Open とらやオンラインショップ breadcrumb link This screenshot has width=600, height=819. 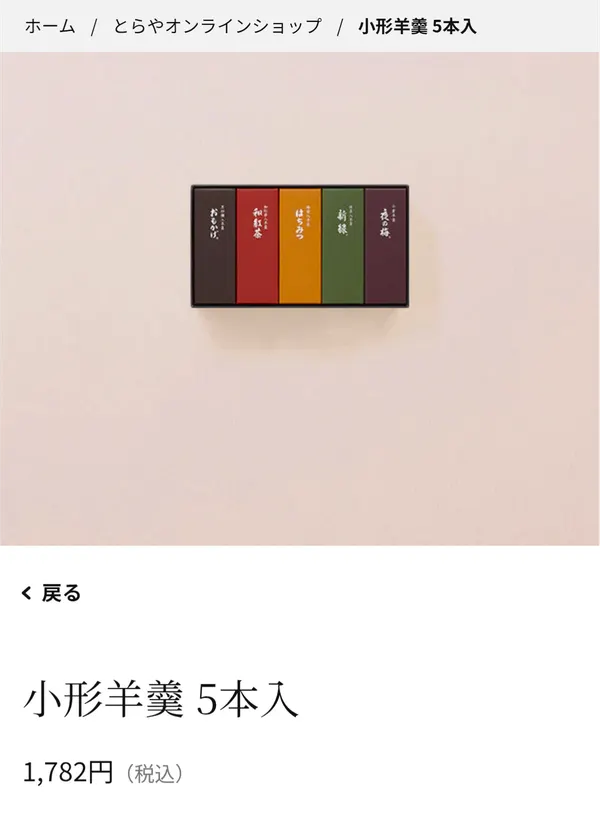(217, 26)
